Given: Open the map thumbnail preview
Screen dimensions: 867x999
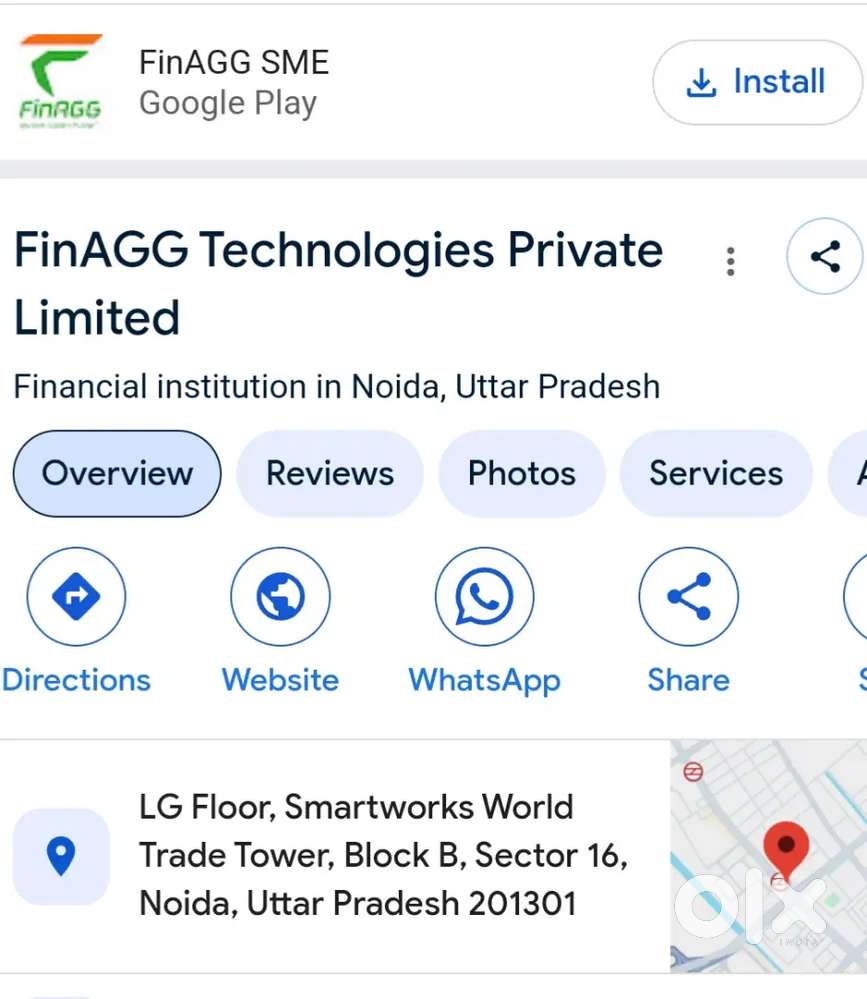Looking at the screenshot, I should 766,856.
